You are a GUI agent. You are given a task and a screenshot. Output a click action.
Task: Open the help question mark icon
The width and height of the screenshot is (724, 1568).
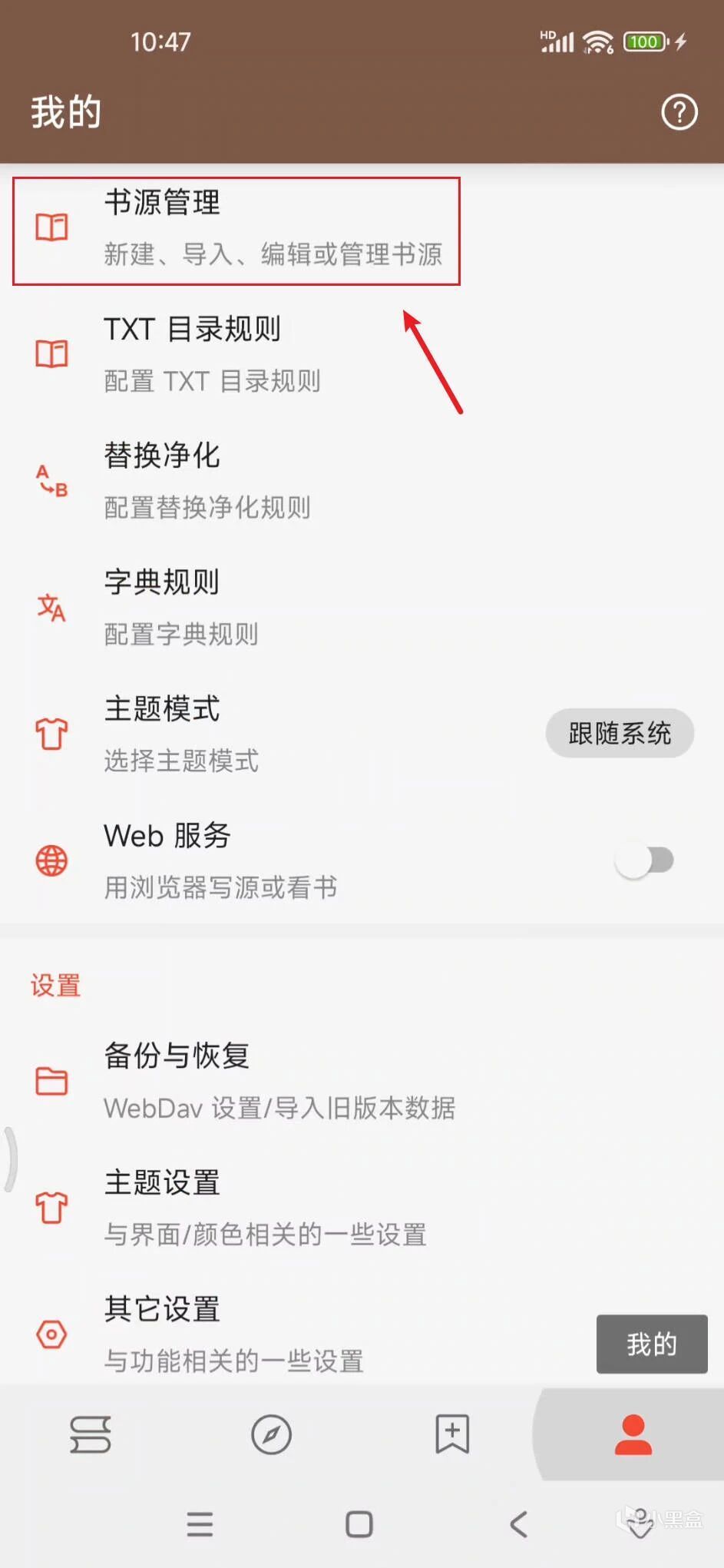click(679, 113)
